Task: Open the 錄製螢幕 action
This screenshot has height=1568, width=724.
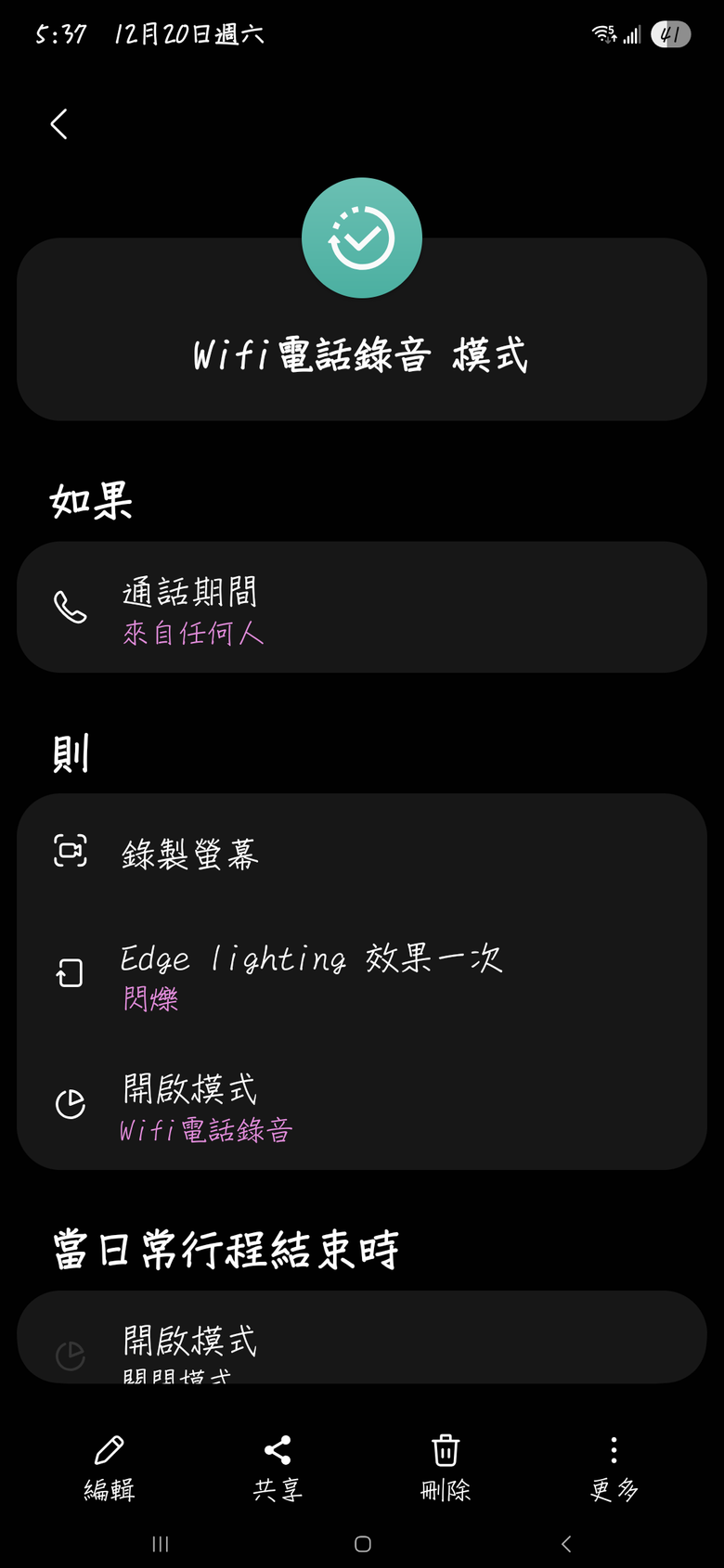Action: tap(362, 853)
